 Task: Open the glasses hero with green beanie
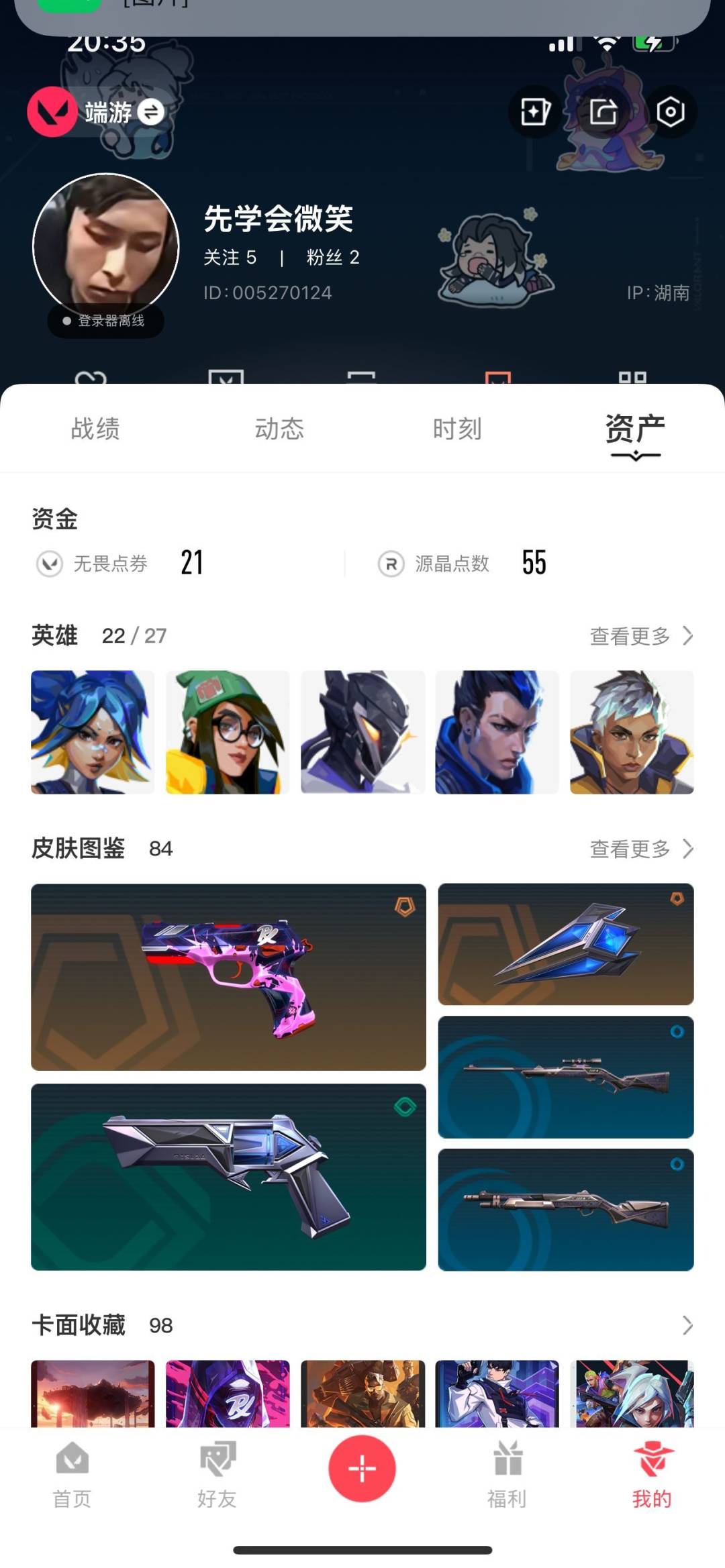coord(228,732)
